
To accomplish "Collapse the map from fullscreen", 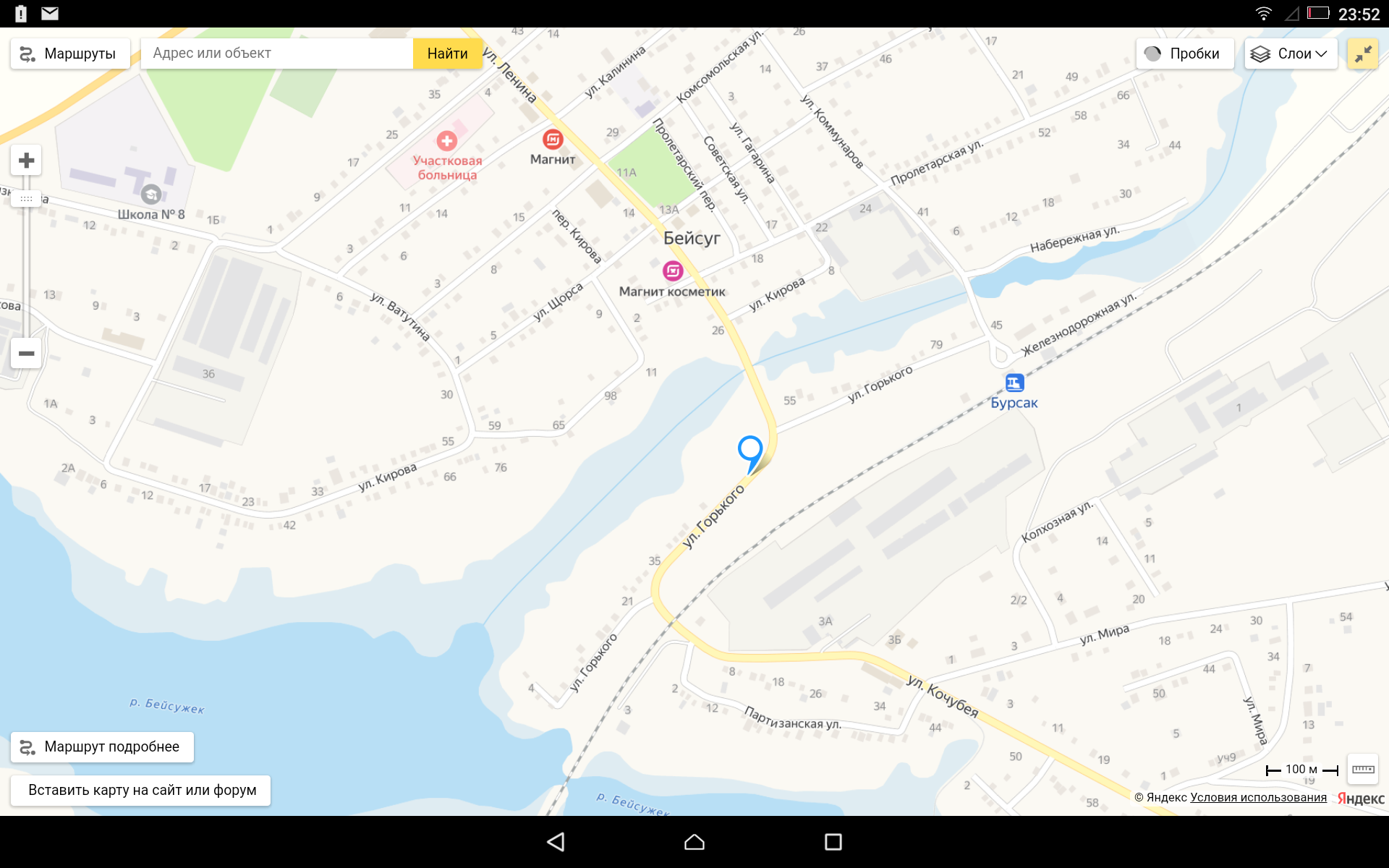I will pyautogui.click(x=1362, y=54).
